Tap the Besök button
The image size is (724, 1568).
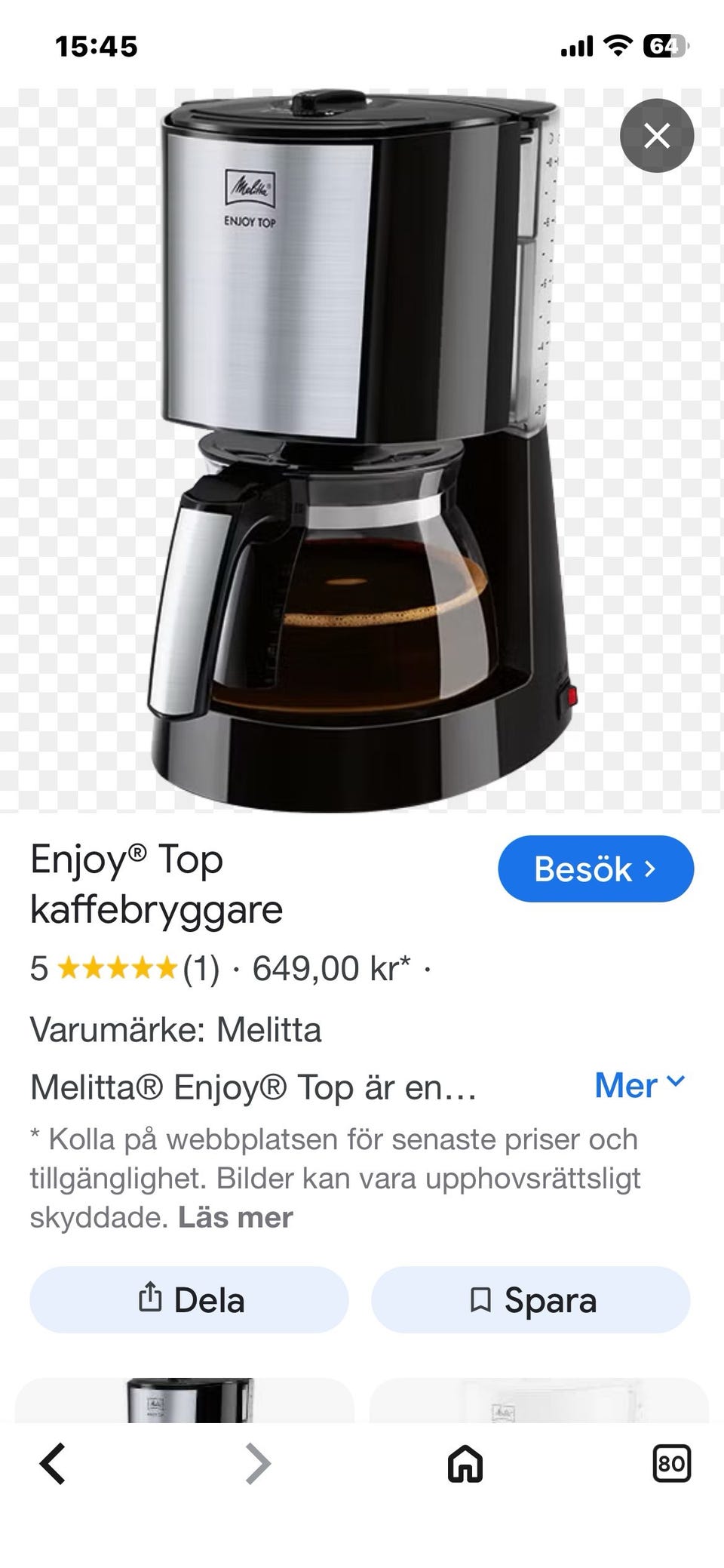point(596,869)
